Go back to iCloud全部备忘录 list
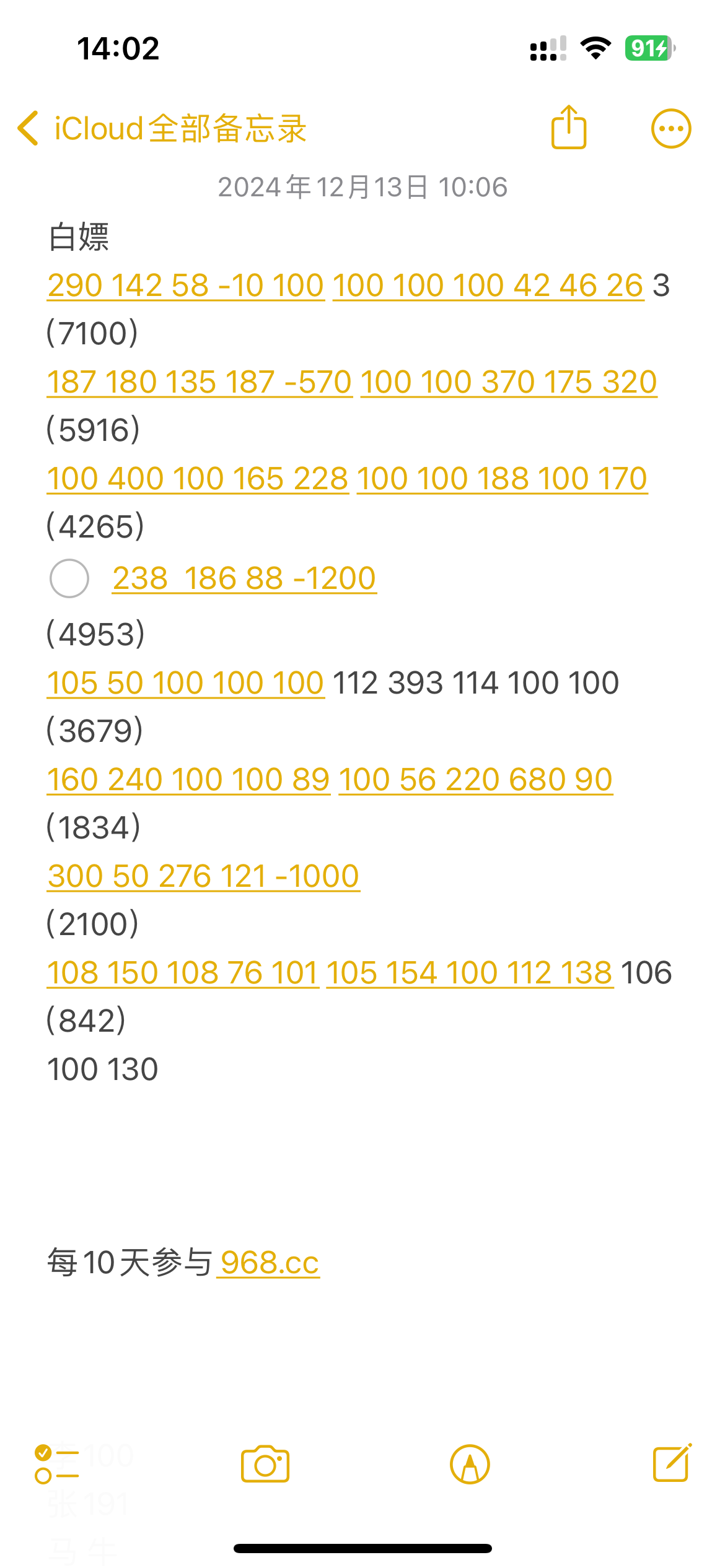The height and width of the screenshot is (1568, 725). click(x=162, y=129)
